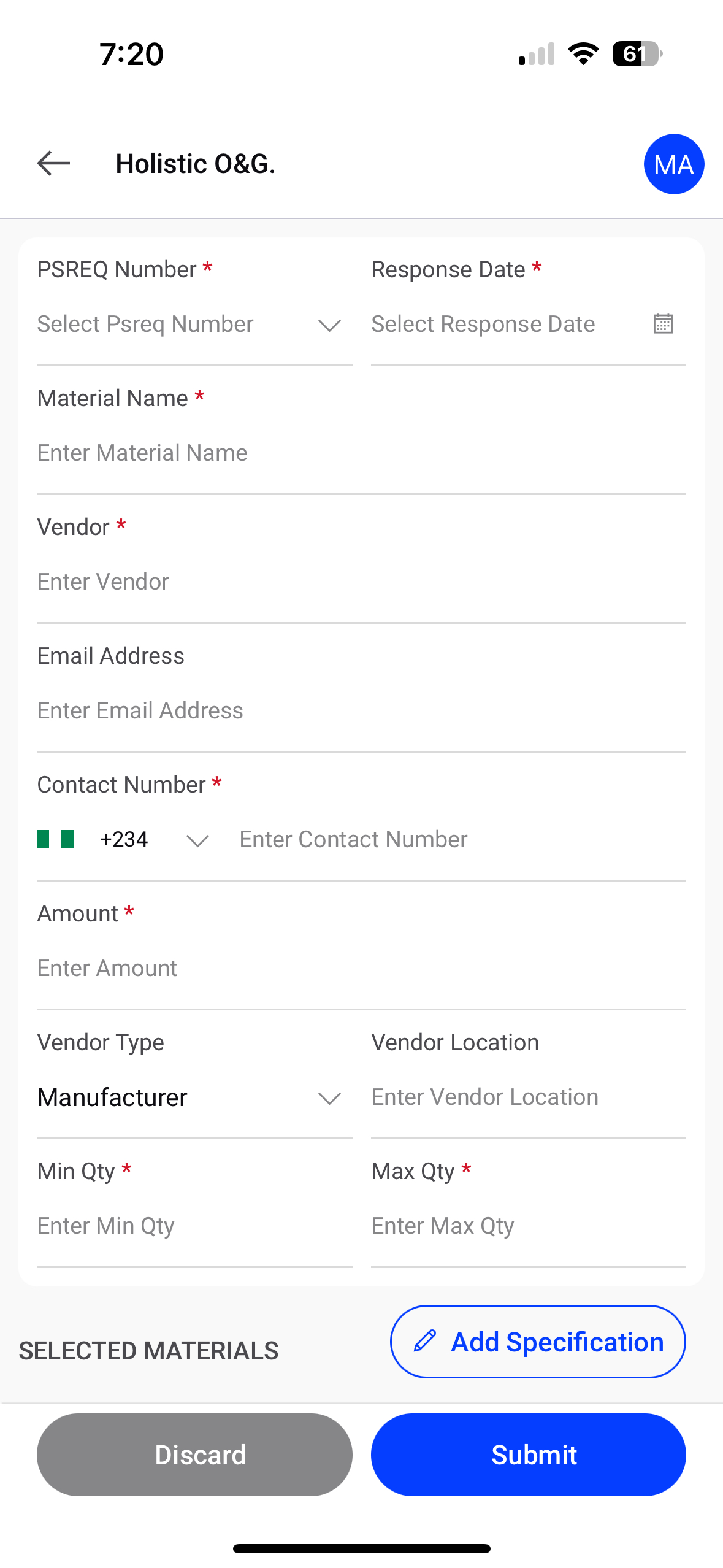Image resolution: width=723 pixels, height=1568 pixels.
Task: Change the +234 country code
Action: coord(123,840)
